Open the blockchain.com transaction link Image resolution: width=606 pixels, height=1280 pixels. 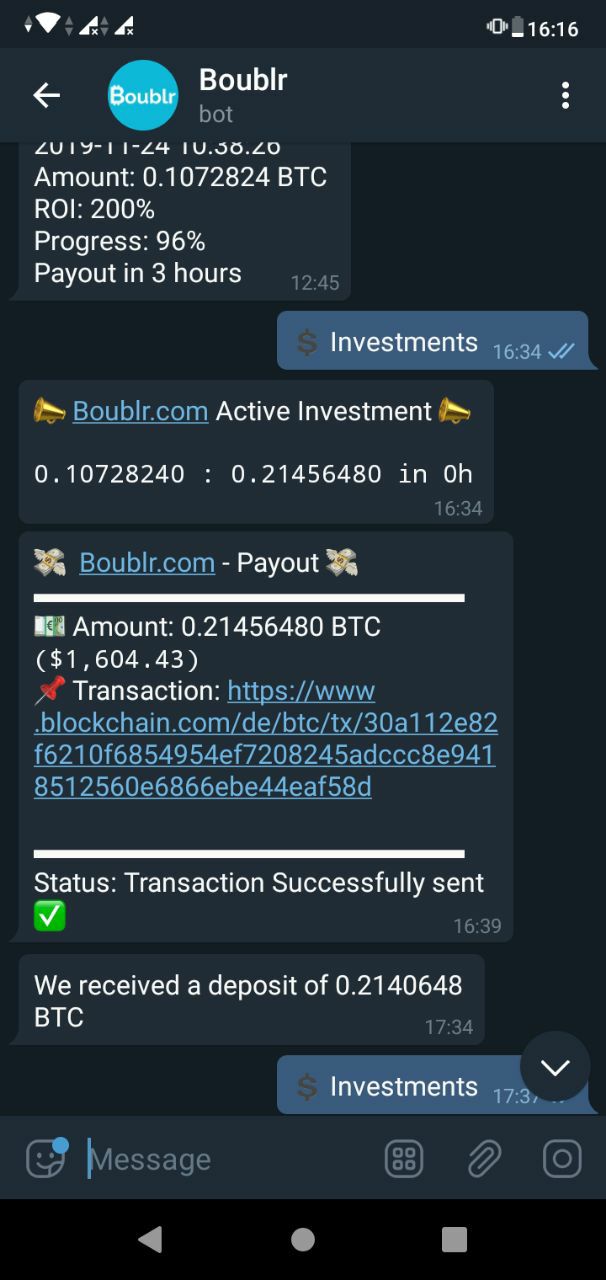point(265,739)
